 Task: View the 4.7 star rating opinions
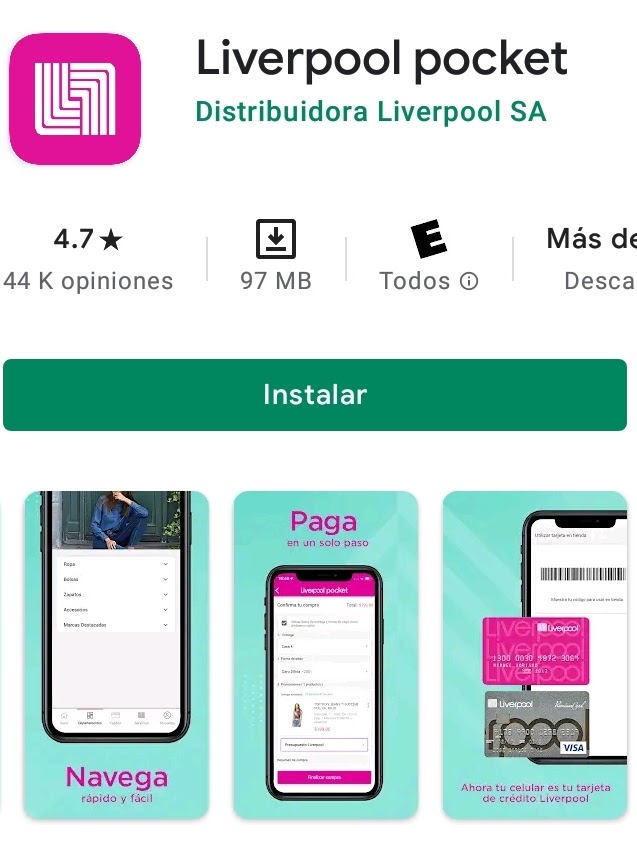88,259
